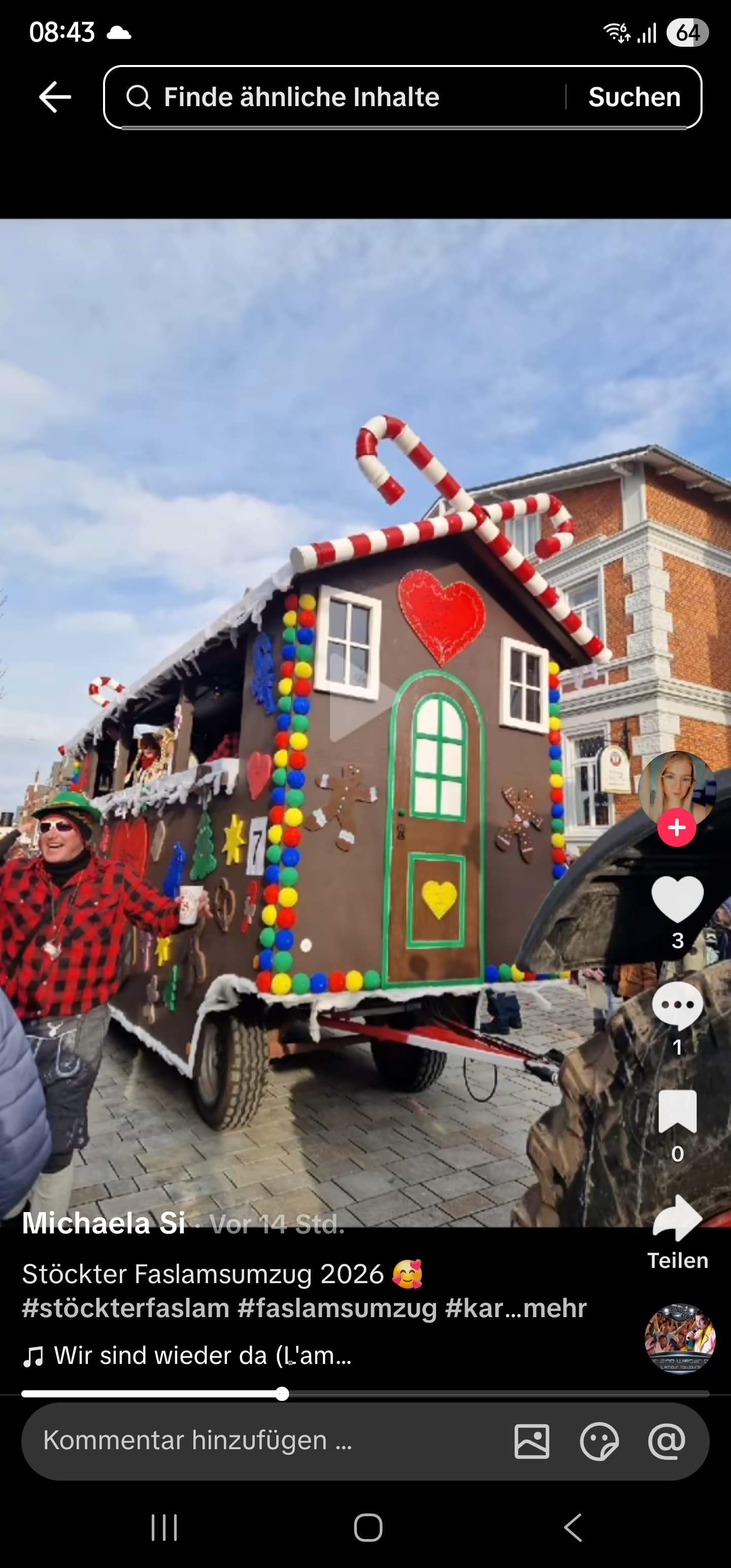
Task: Open Michaela Si's profile from the username
Action: (104, 1223)
